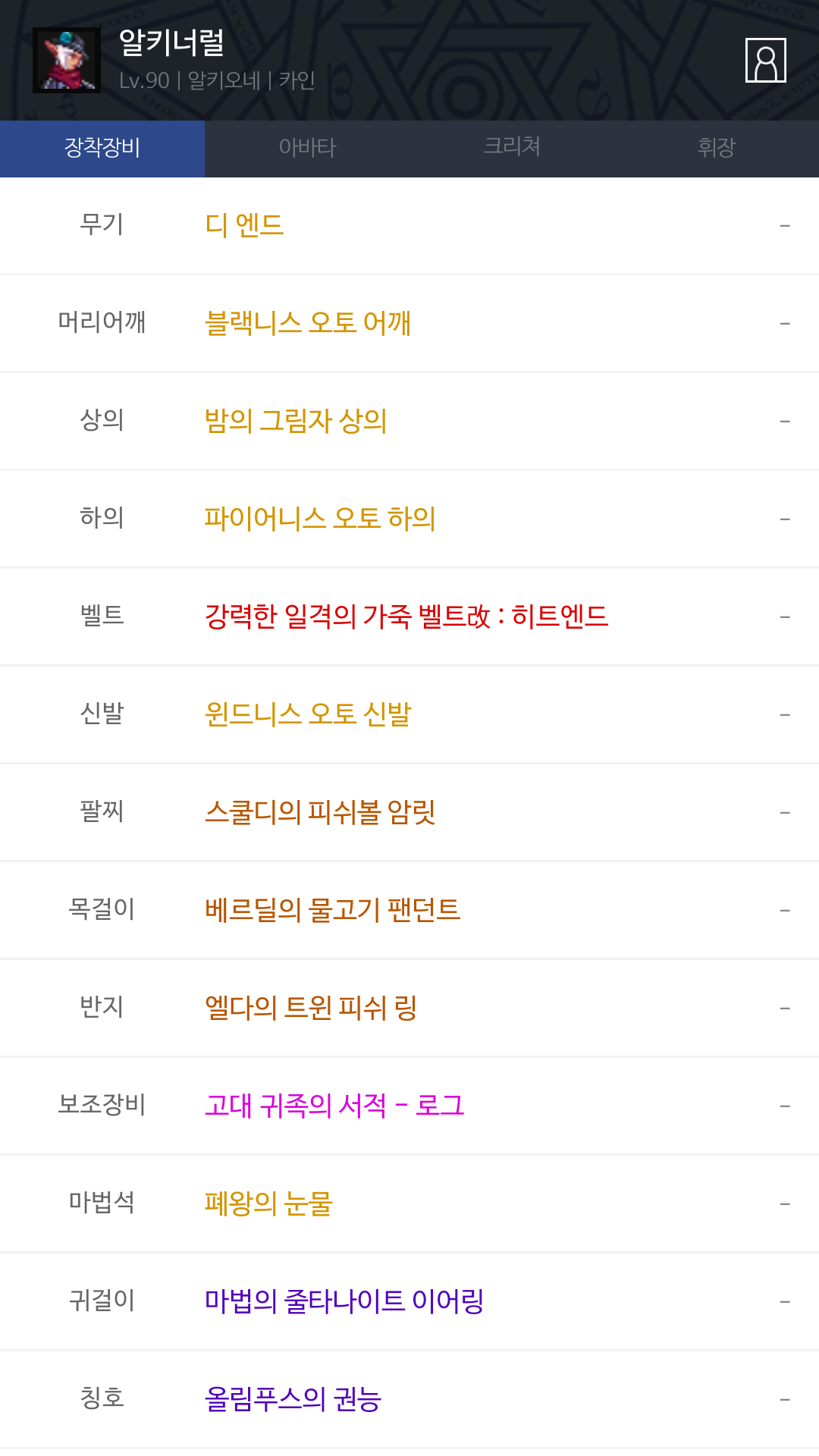819x1456 pixels.
Task: Open 고대 귀족의 서적 - 로그 row
Action: [409, 1106]
